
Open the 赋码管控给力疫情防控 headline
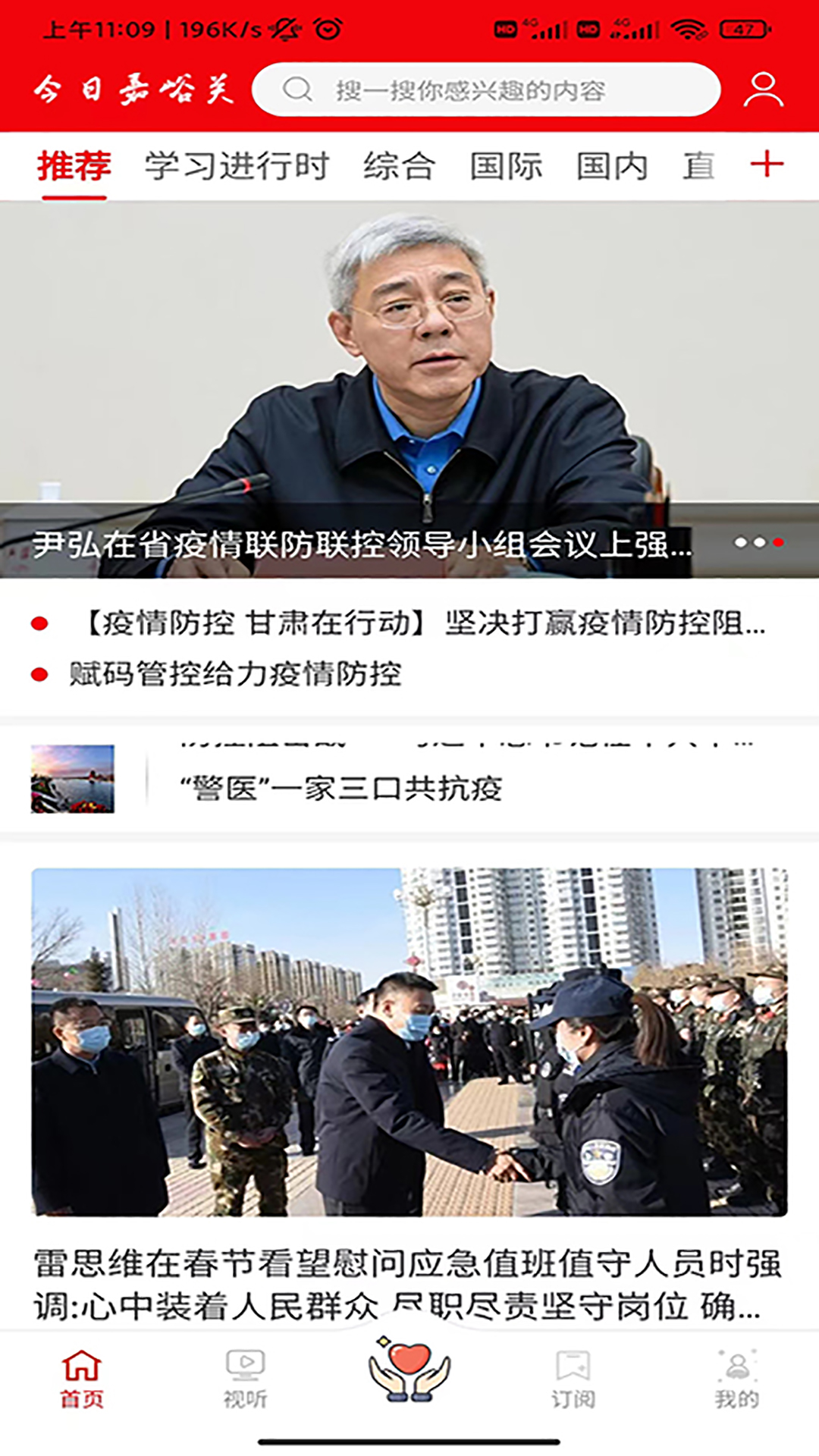pos(235,674)
